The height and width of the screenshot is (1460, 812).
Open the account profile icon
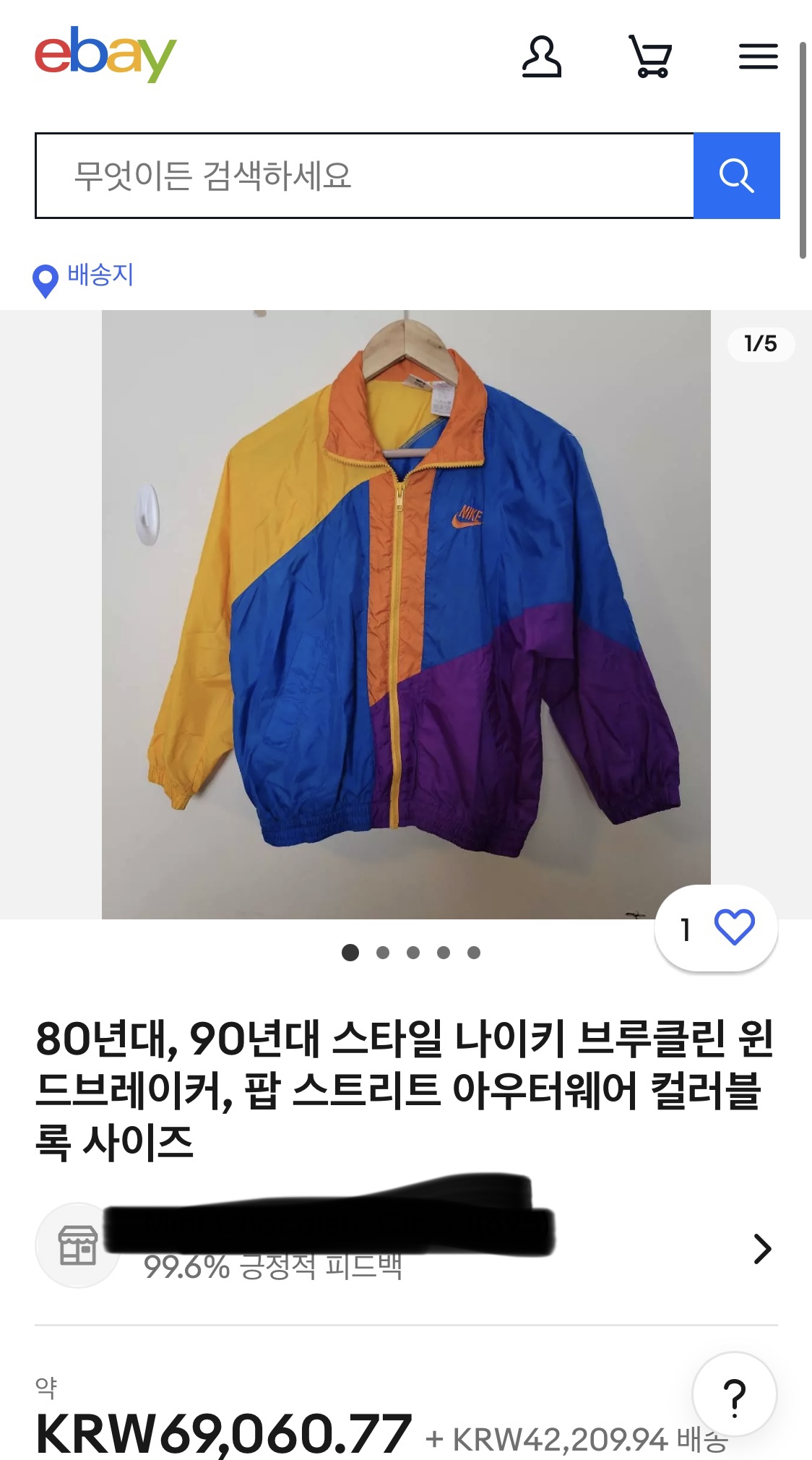coord(541,57)
